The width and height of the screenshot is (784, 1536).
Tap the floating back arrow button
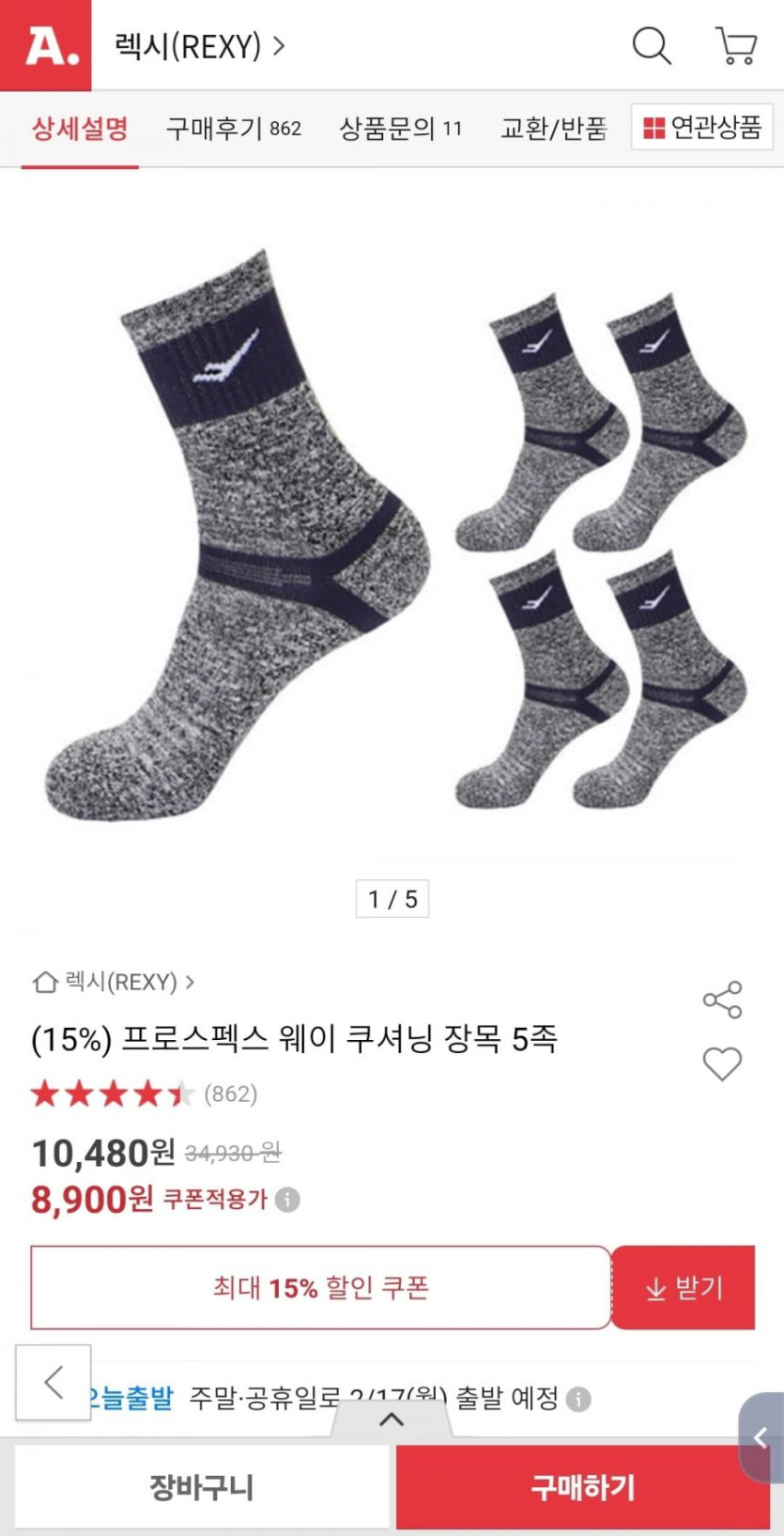click(54, 1382)
